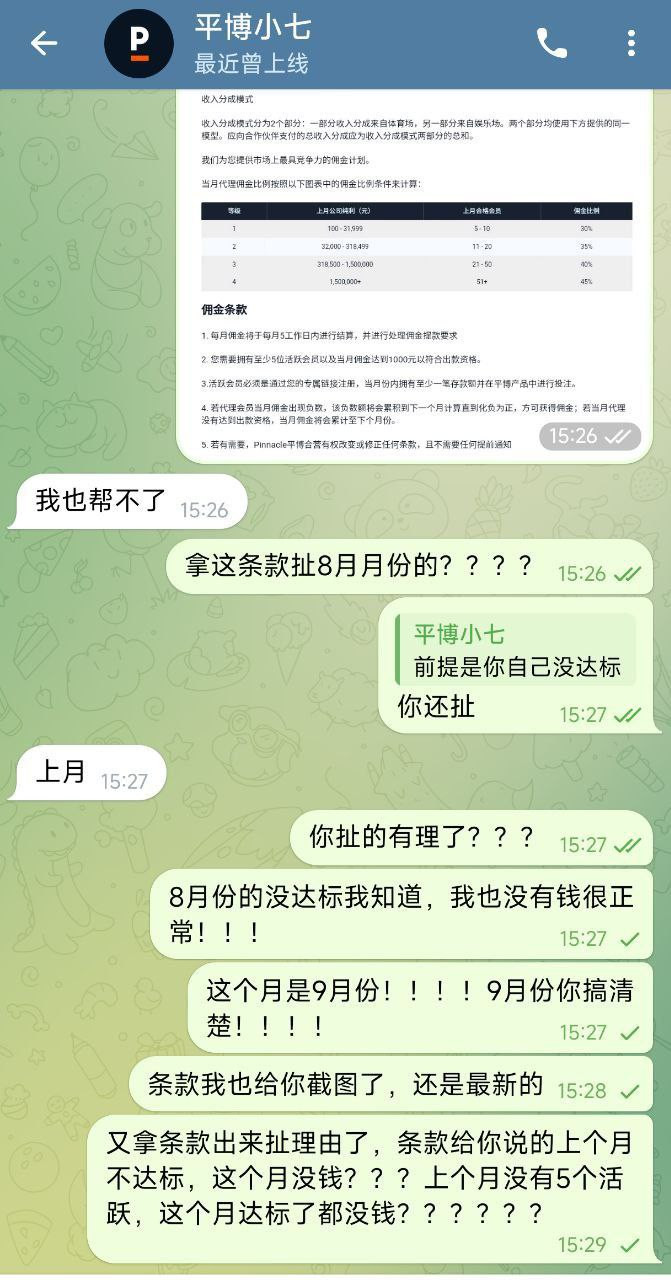Open 平博小七 profile avatar
This screenshot has height=1280, width=671.
[x=139, y=43]
